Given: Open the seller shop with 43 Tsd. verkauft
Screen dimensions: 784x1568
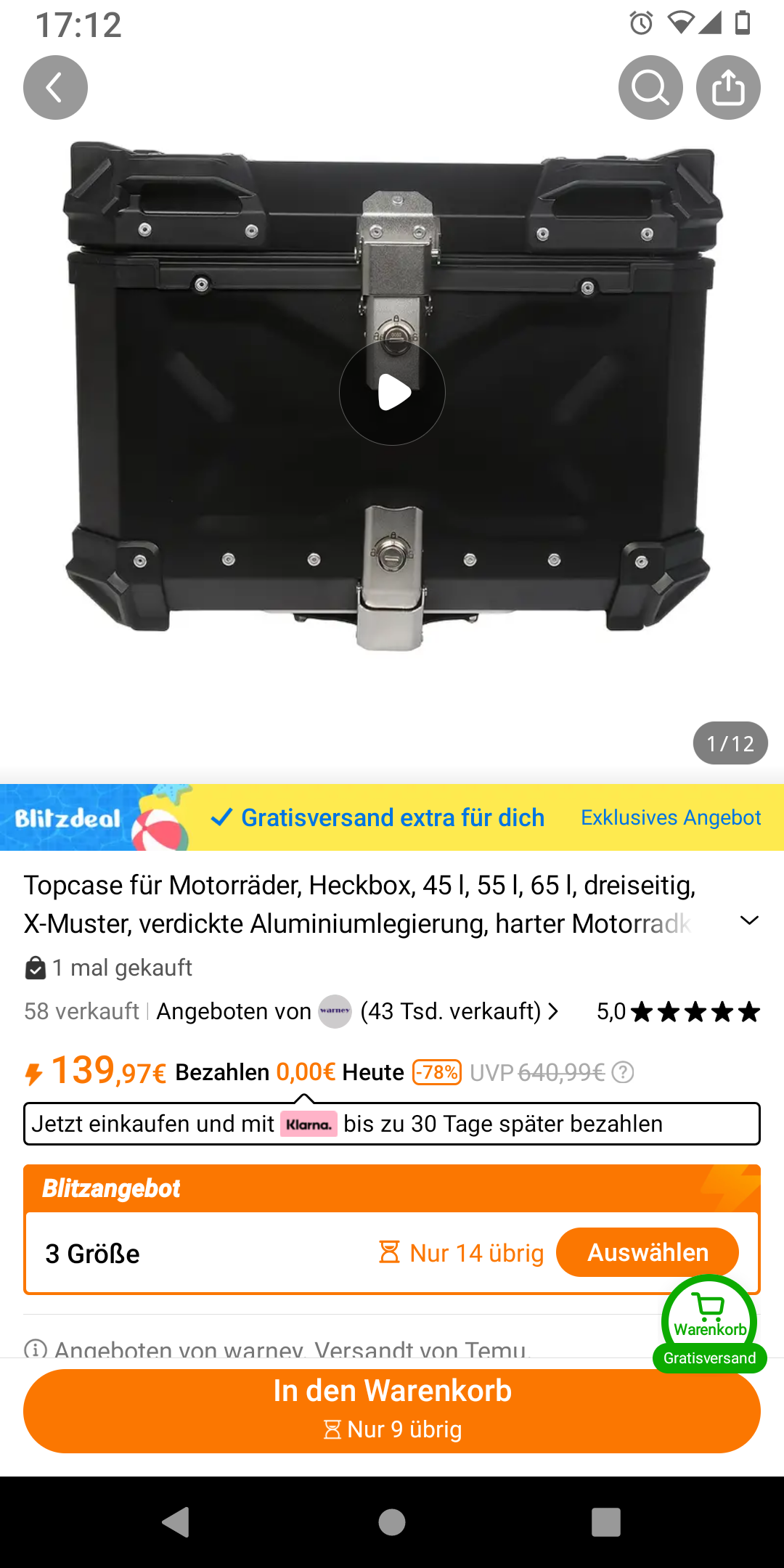Looking at the screenshot, I should 438,1011.
